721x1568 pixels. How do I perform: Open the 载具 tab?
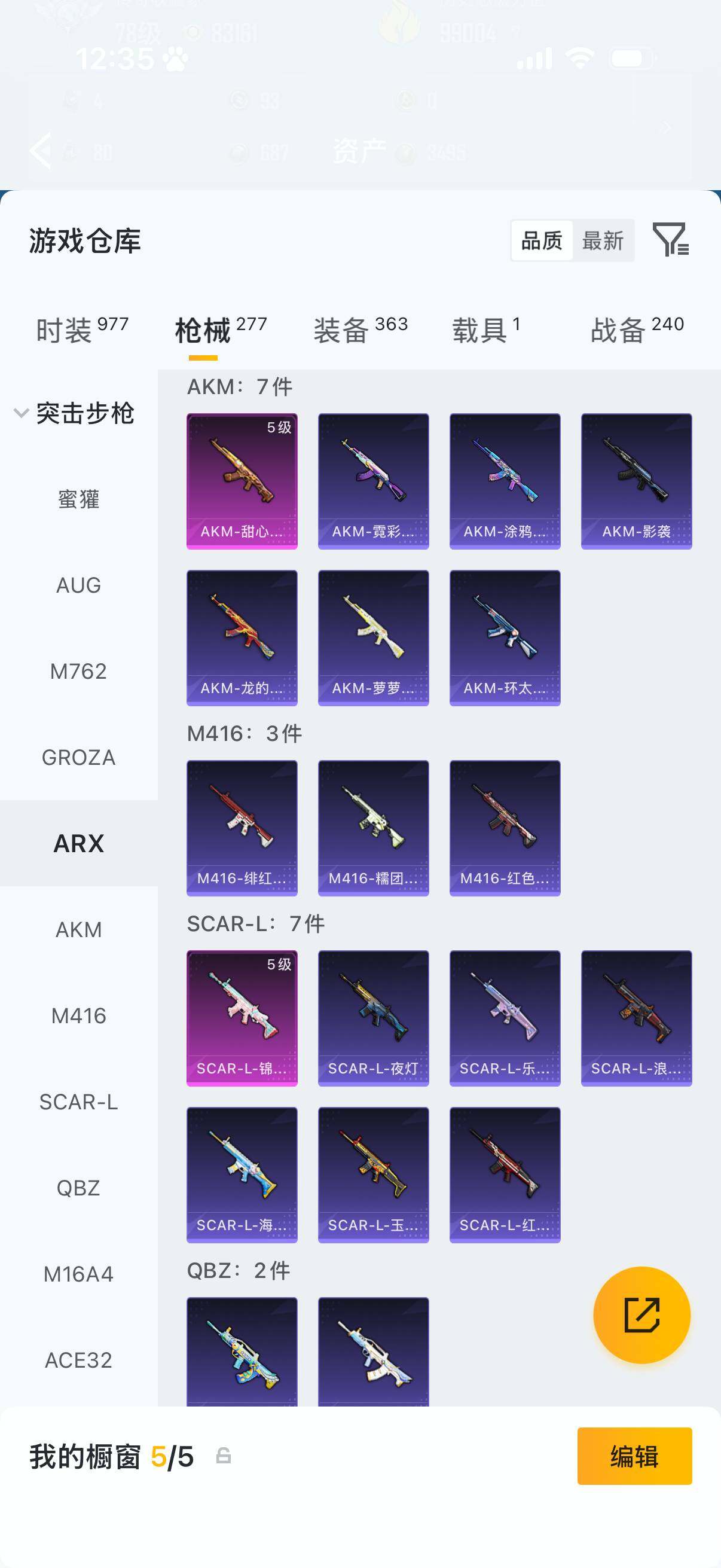click(x=485, y=330)
